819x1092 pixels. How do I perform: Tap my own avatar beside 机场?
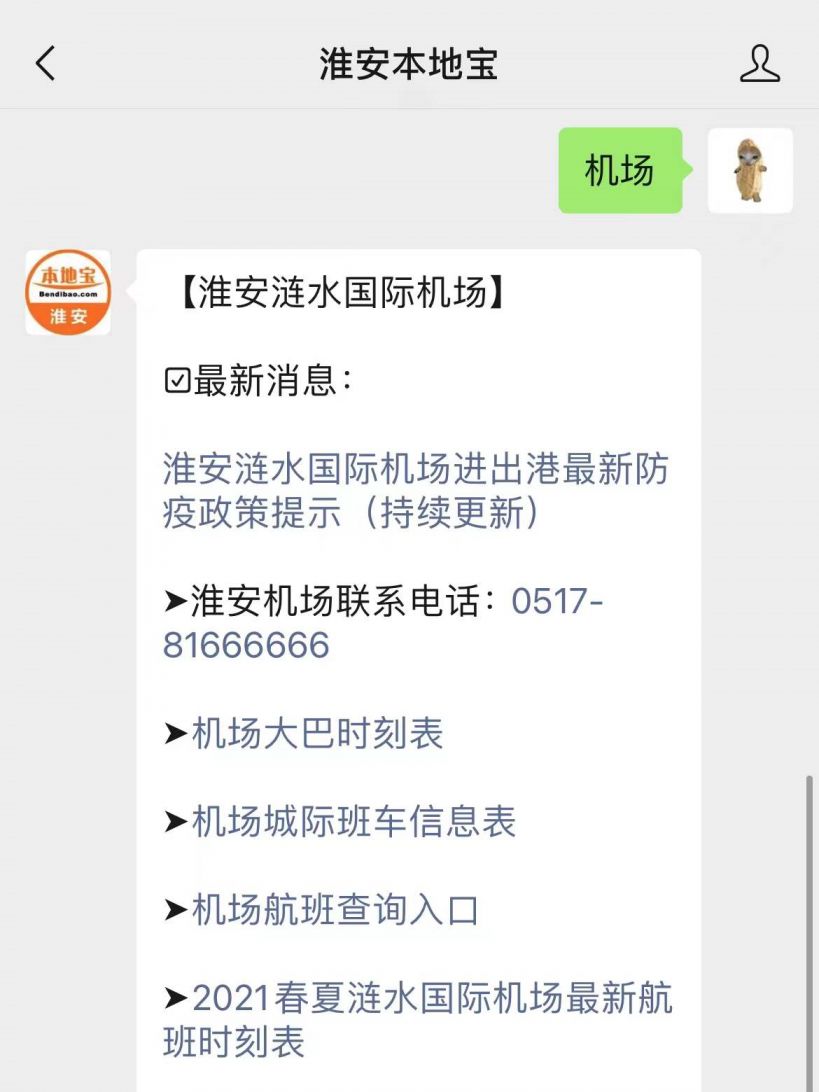click(x=750, y=170)
